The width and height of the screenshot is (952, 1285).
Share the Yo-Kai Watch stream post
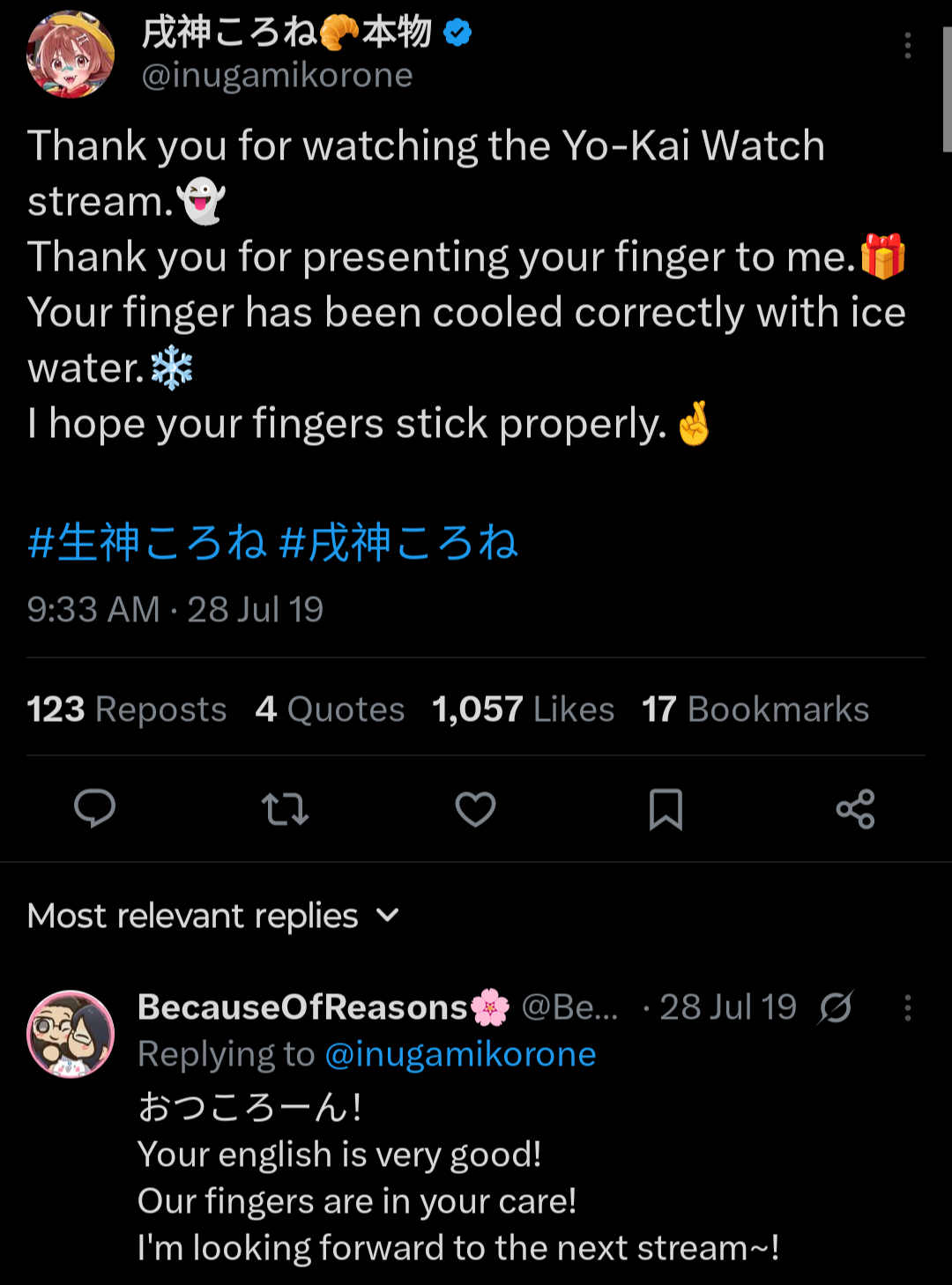point(855,808)
